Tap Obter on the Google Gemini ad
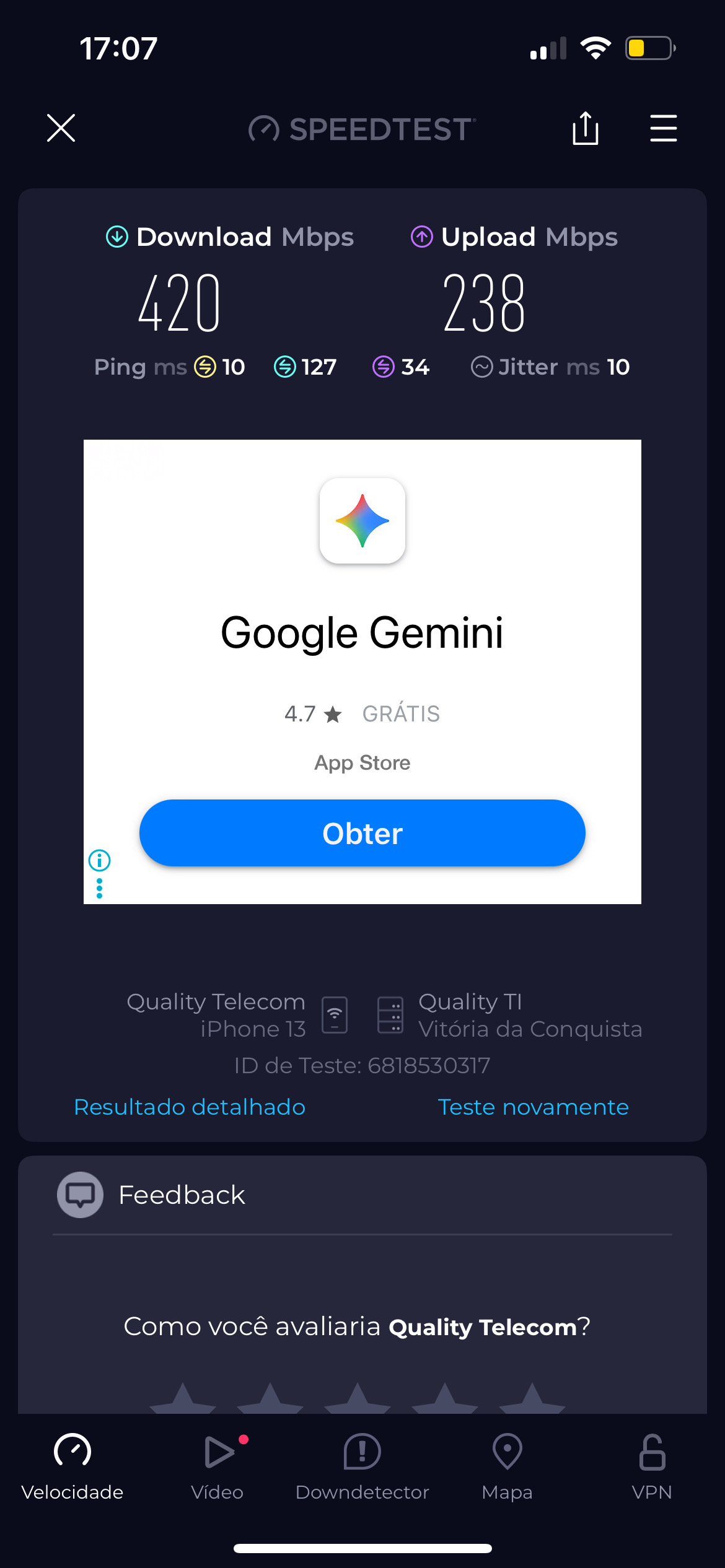 click(x=362, y=833)
